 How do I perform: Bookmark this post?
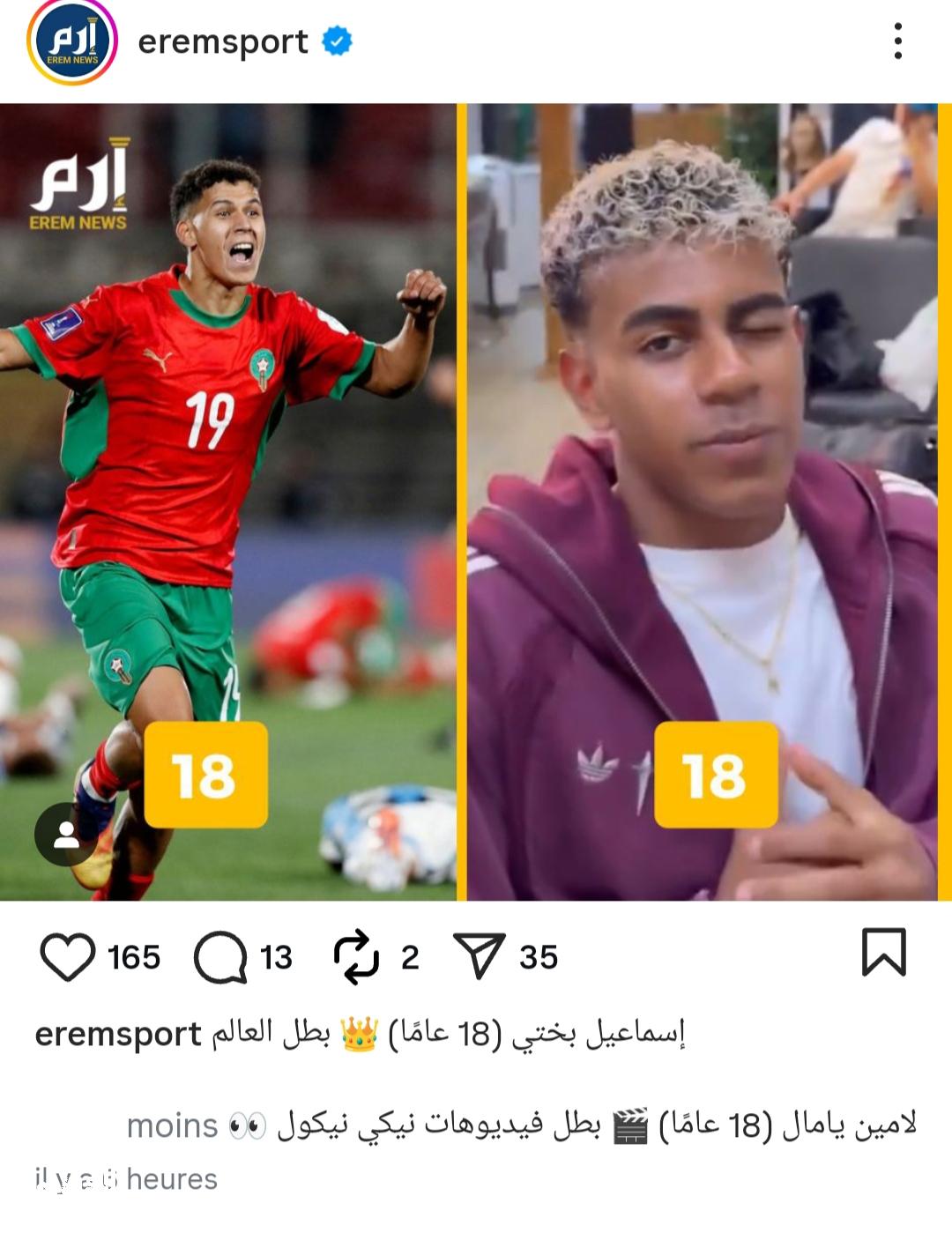point(883,953)
